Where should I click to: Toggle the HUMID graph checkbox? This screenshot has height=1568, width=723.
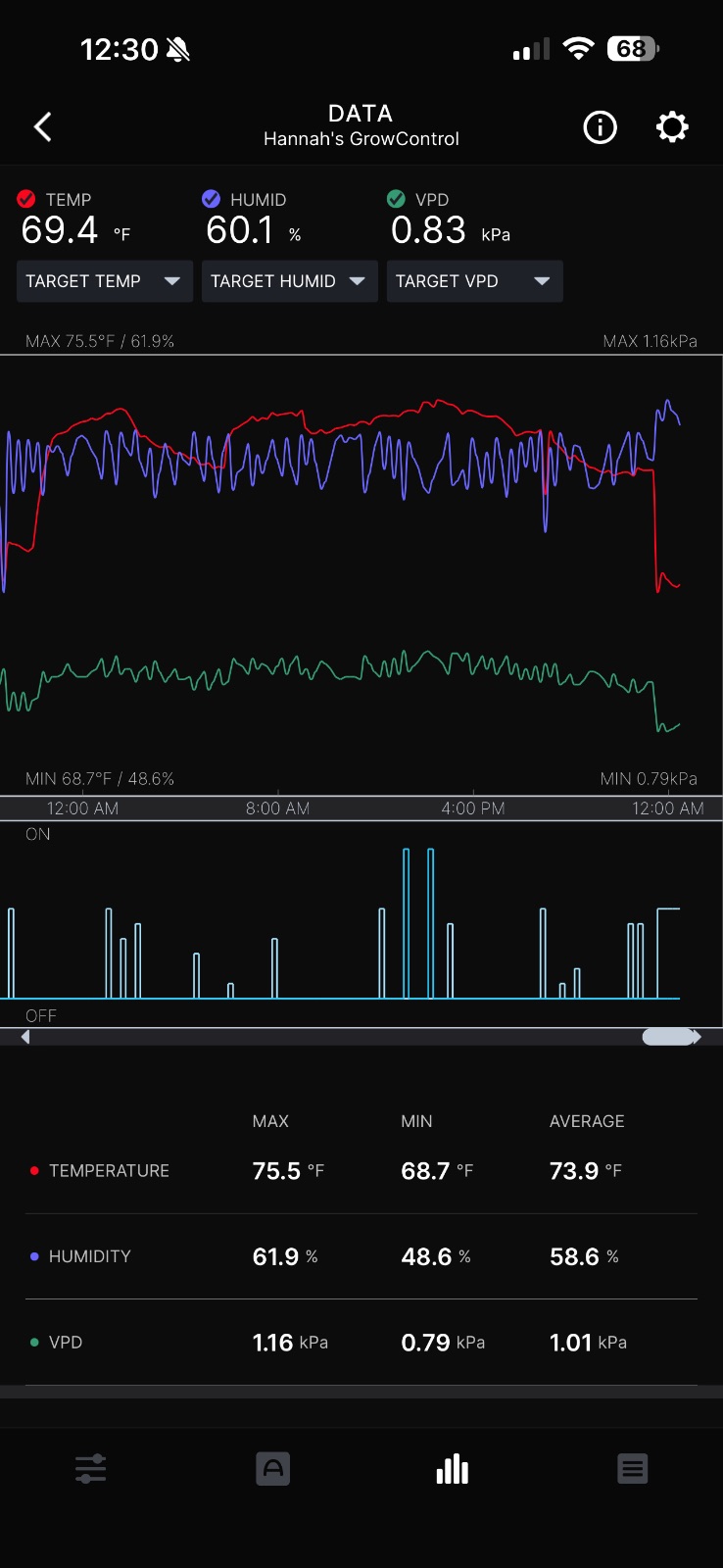211,199
